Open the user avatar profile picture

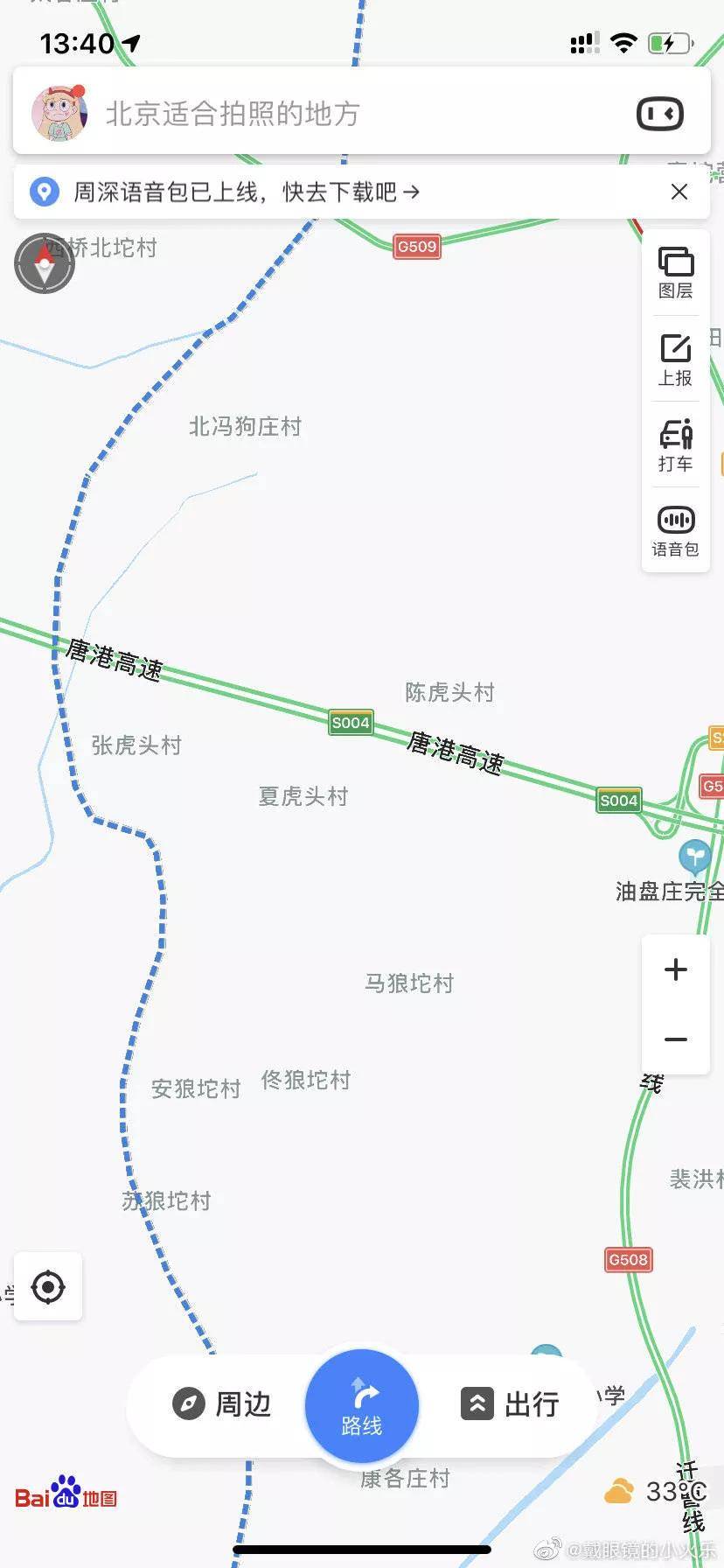(59, 113)
